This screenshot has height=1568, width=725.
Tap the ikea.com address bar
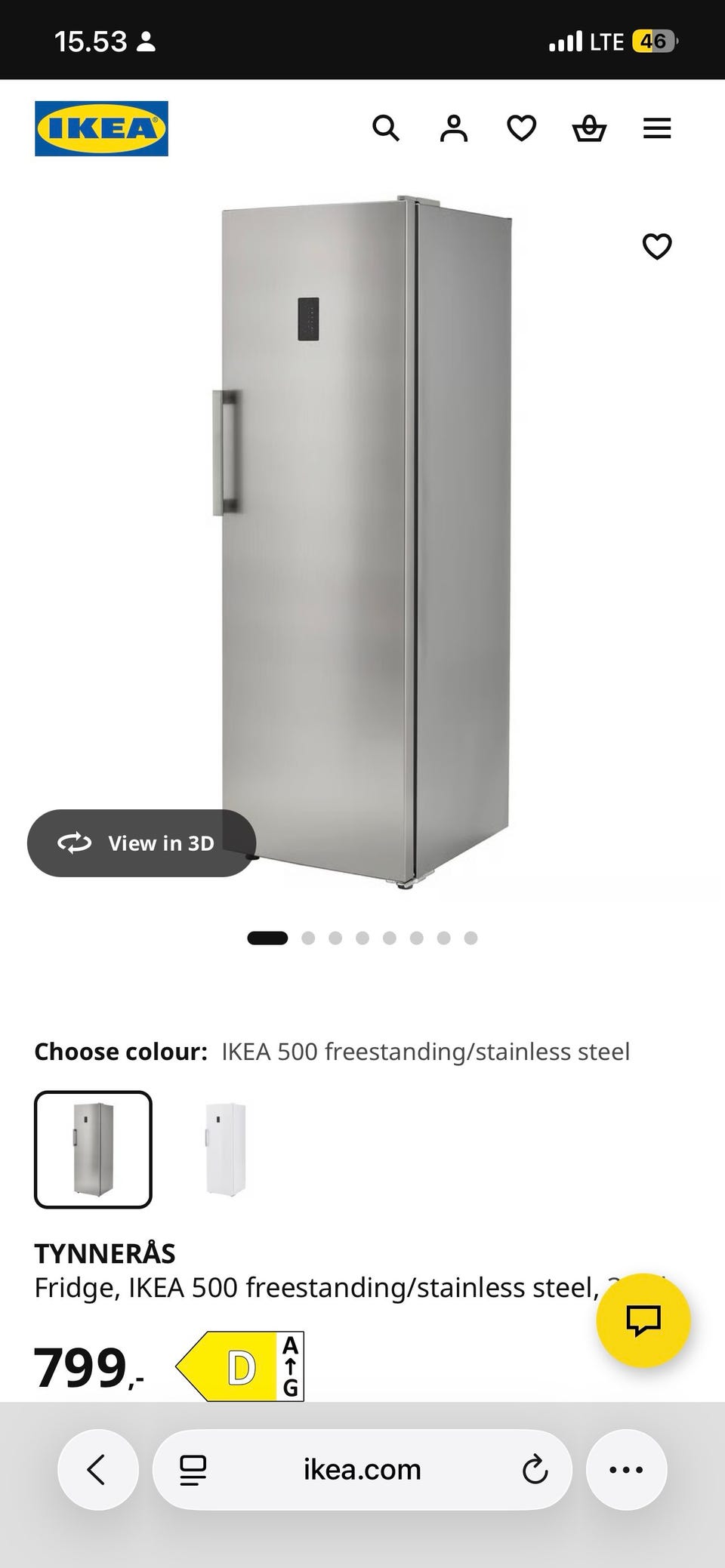tap(362, 1469)
